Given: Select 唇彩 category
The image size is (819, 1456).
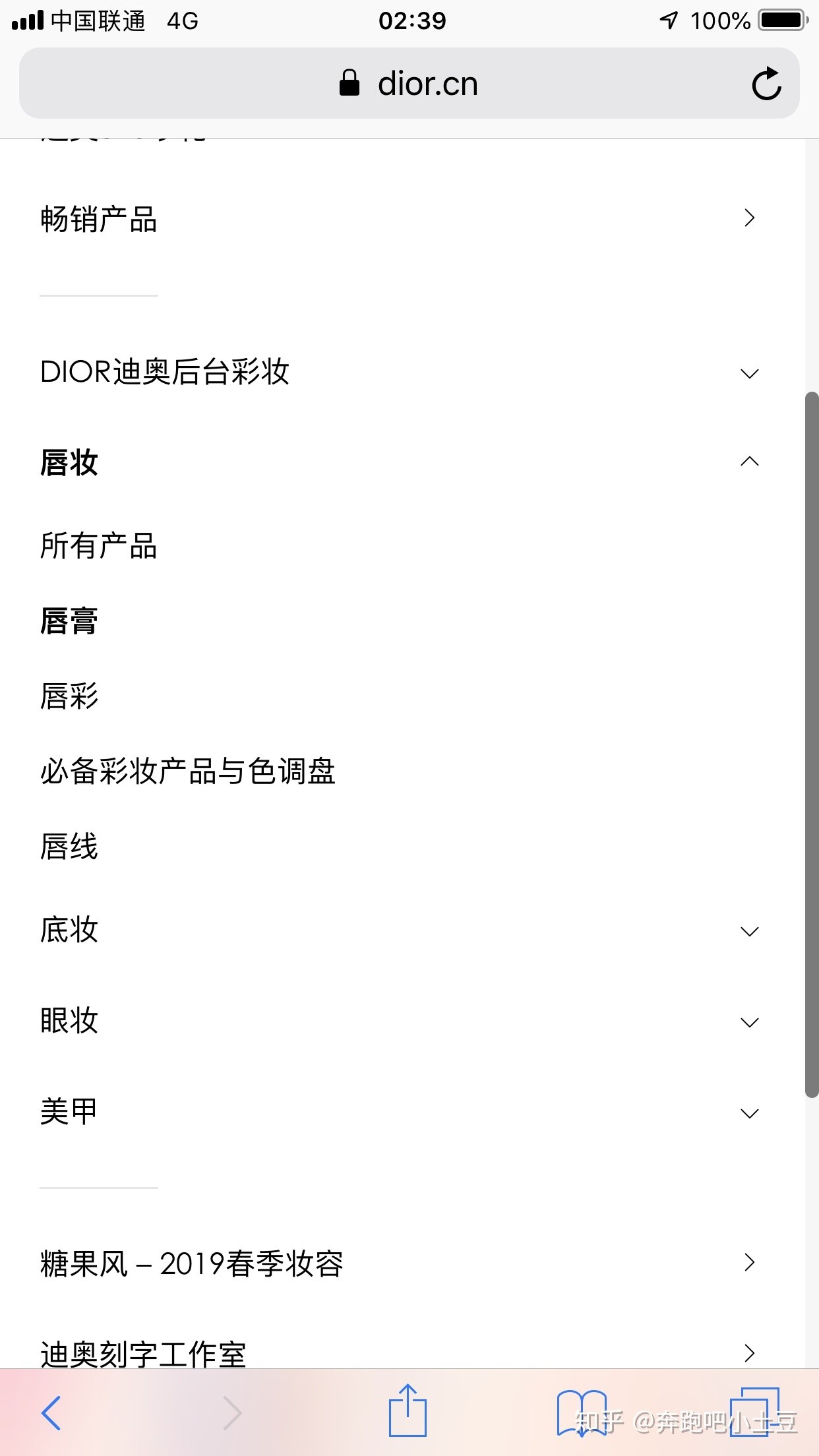Looking at the screenshot, I should tap(69, 696).
